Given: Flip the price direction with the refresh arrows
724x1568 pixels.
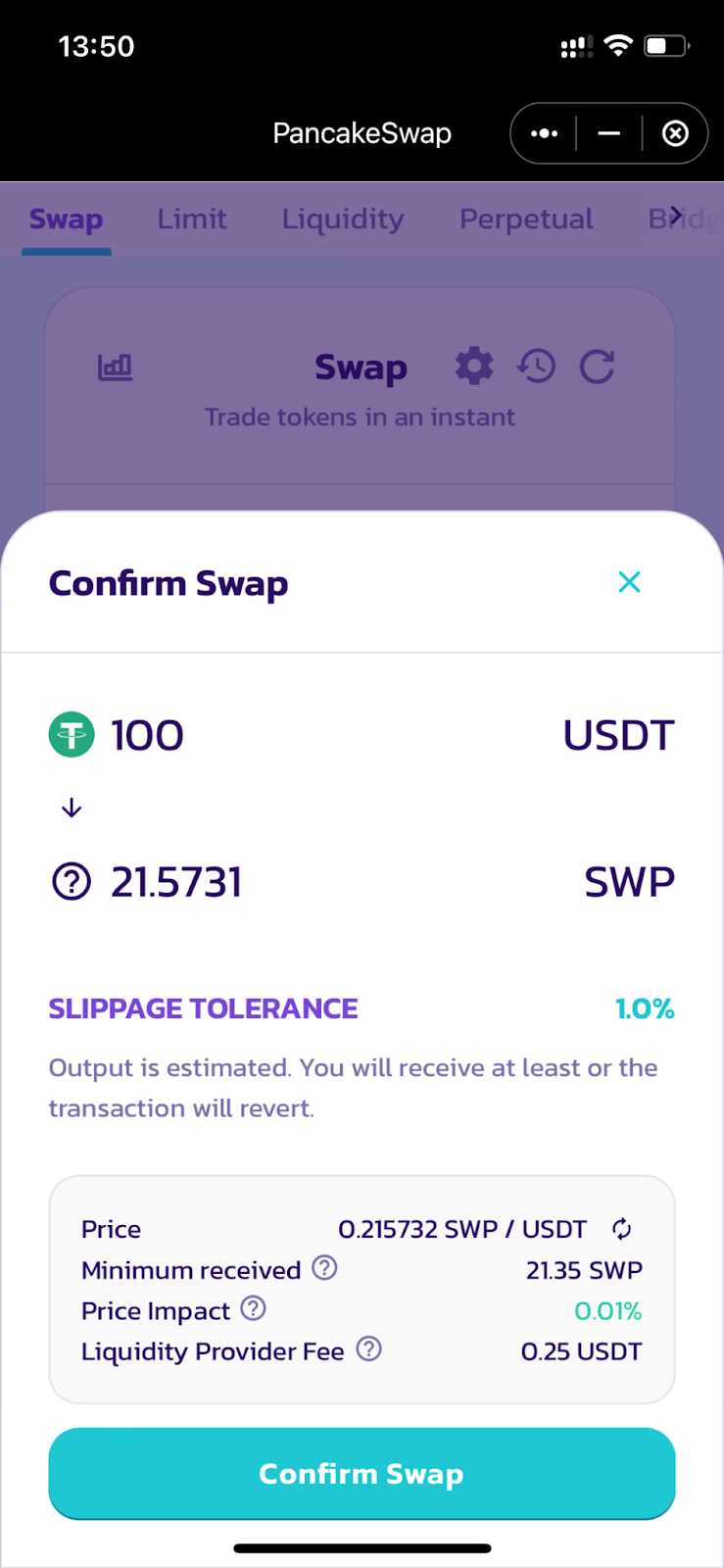Looking at the screenshot, I should click(x=622, y=1228).
